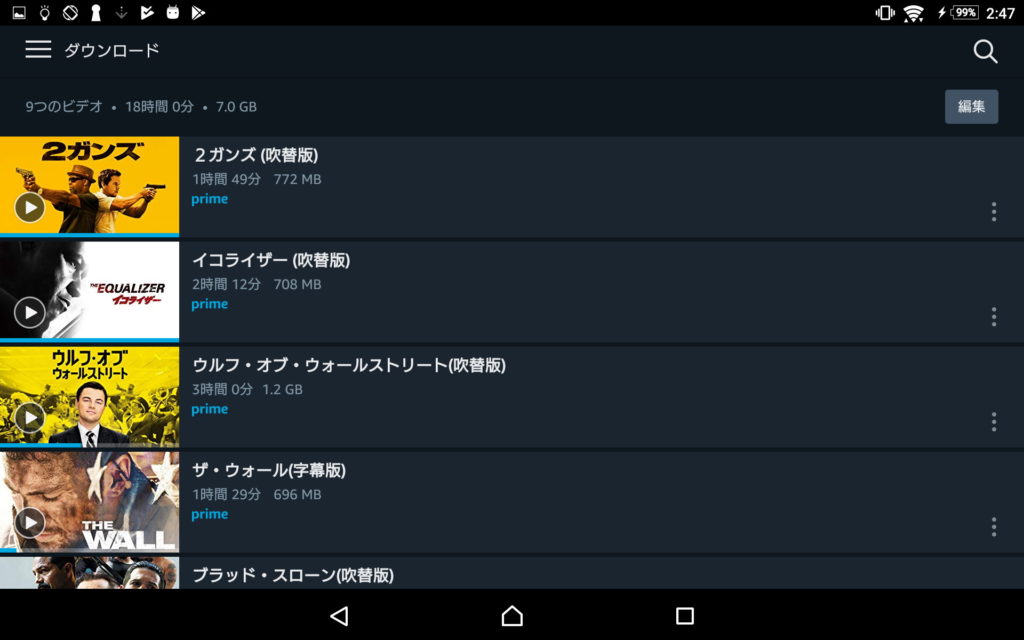Go back using the system back button
This screenshot has height=640, width=1024.
click(x=339, y=616)
